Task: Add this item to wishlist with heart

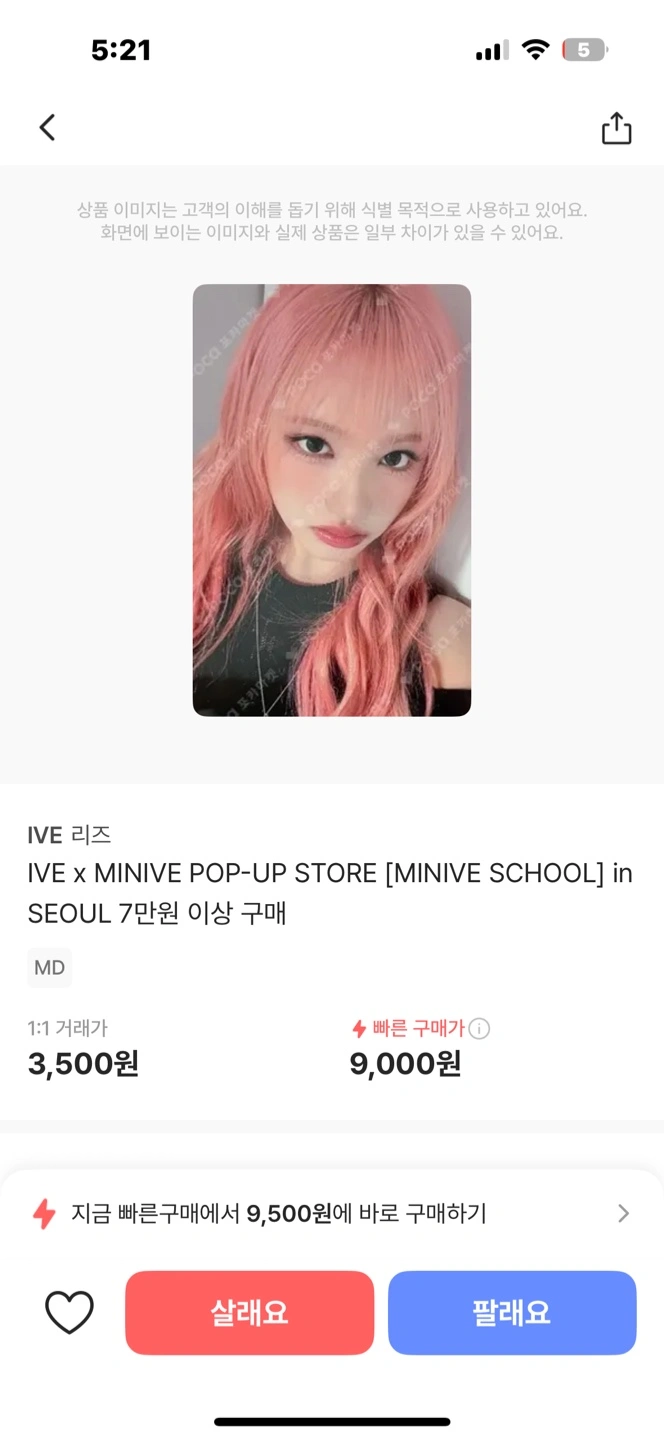Action: 70,1312
